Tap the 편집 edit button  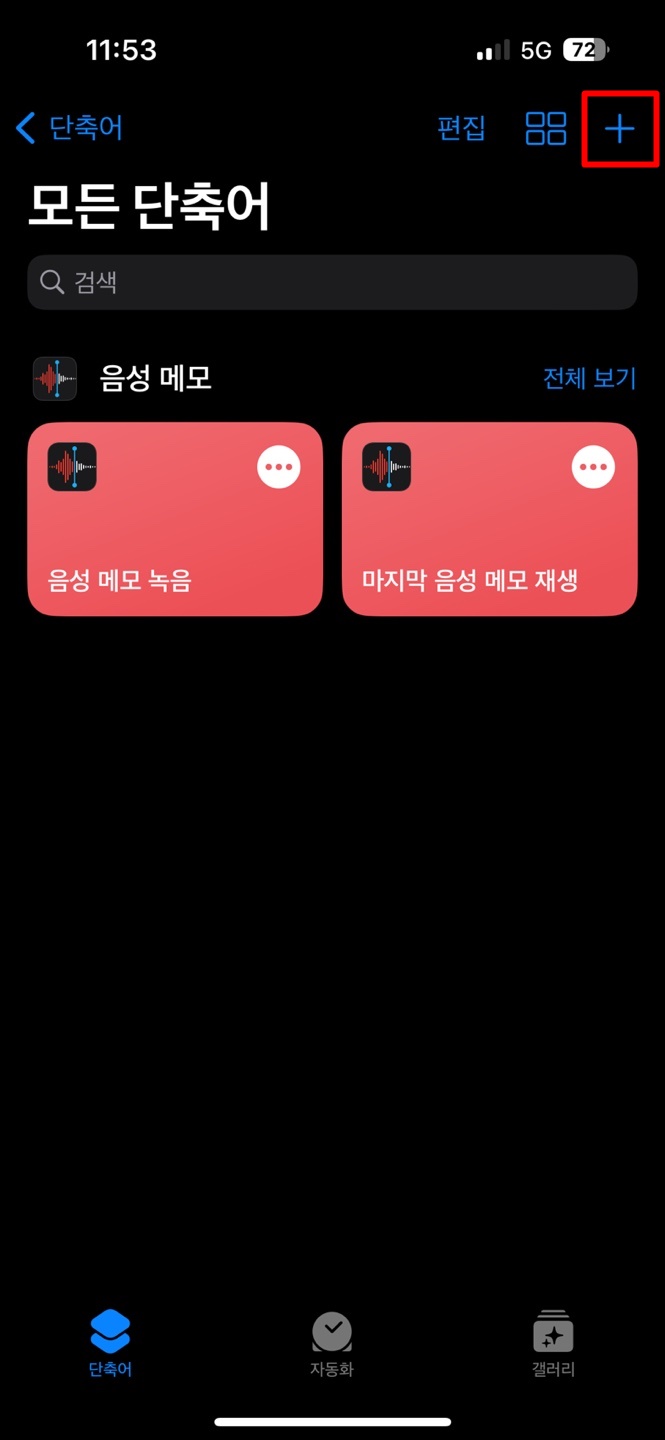coord(461,129)
